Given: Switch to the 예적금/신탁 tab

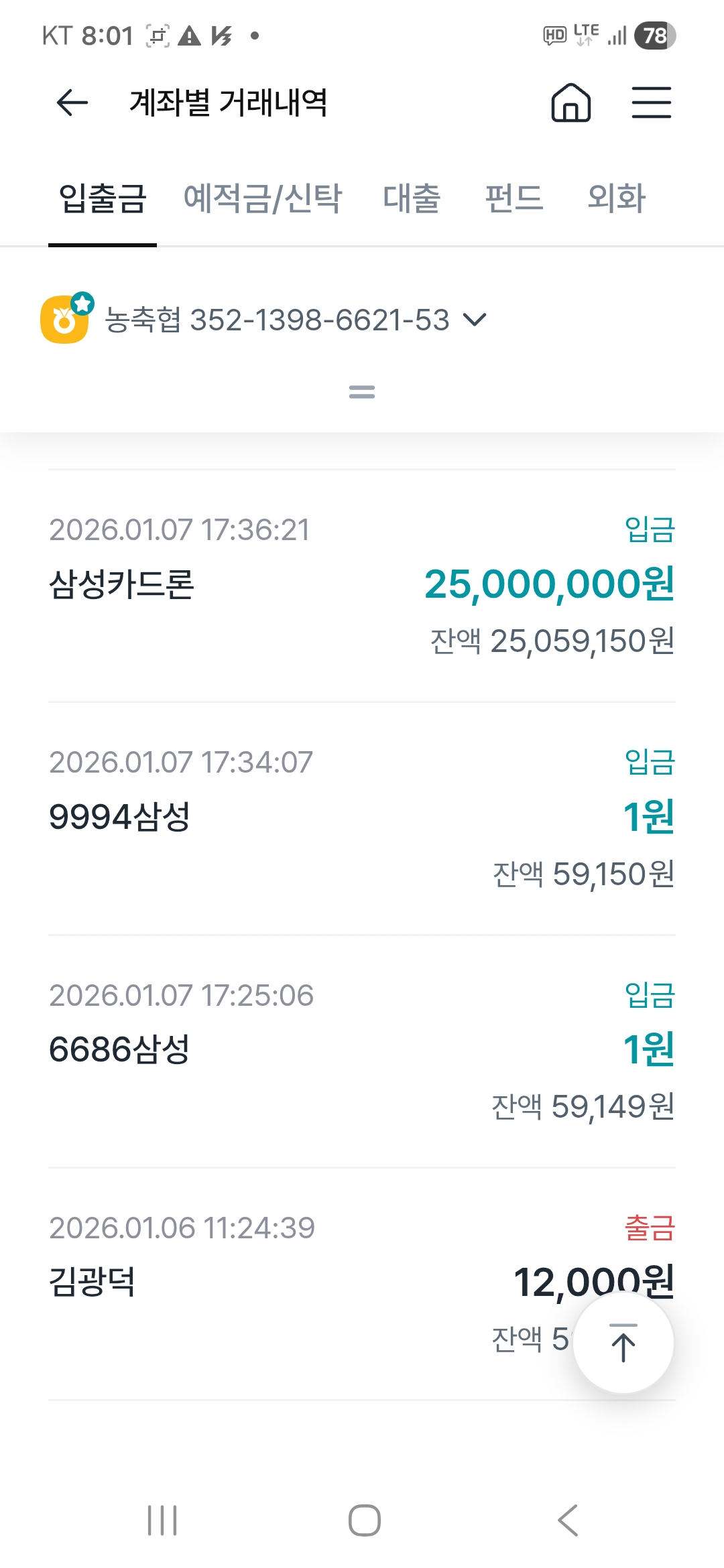Looking at the screenshot, I should point(263,198).
